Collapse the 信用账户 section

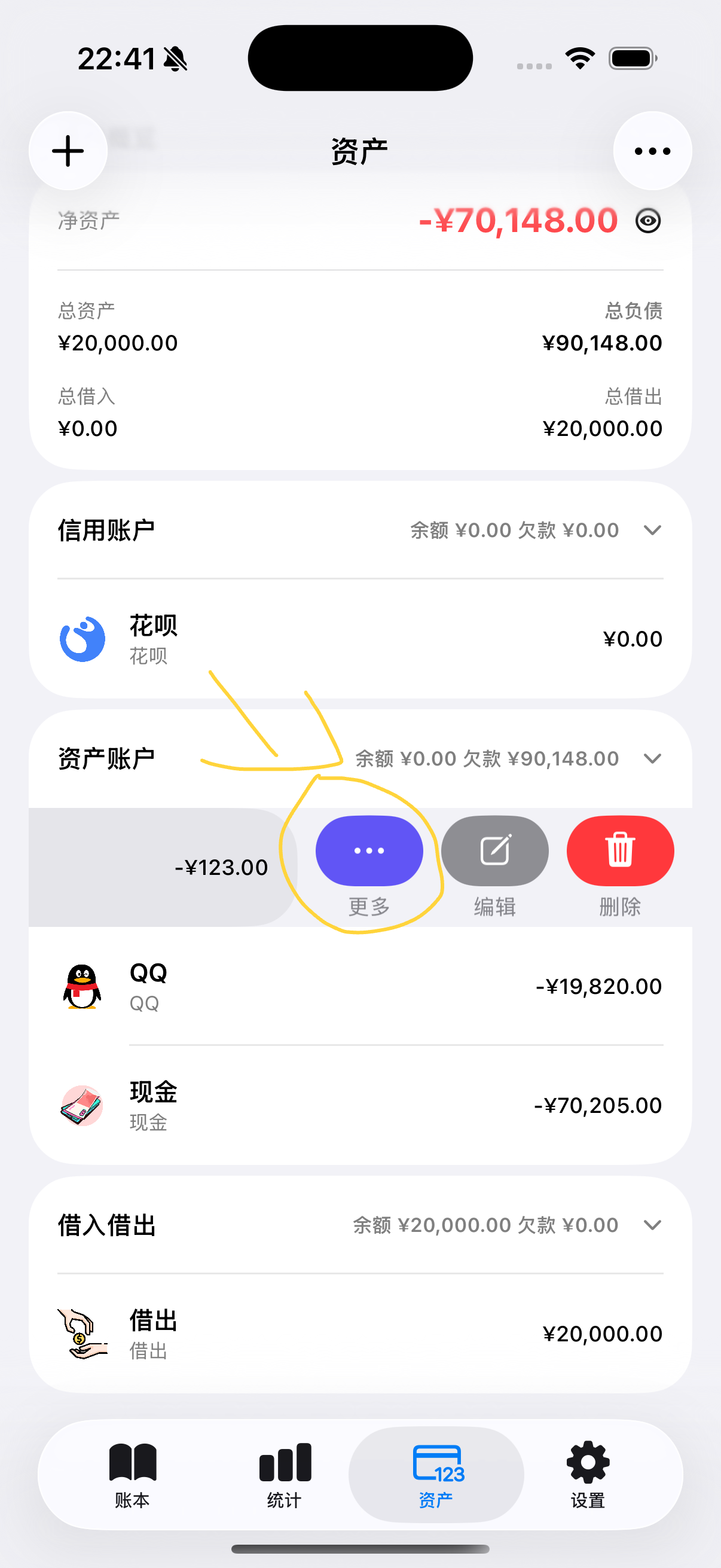point(652,530)
